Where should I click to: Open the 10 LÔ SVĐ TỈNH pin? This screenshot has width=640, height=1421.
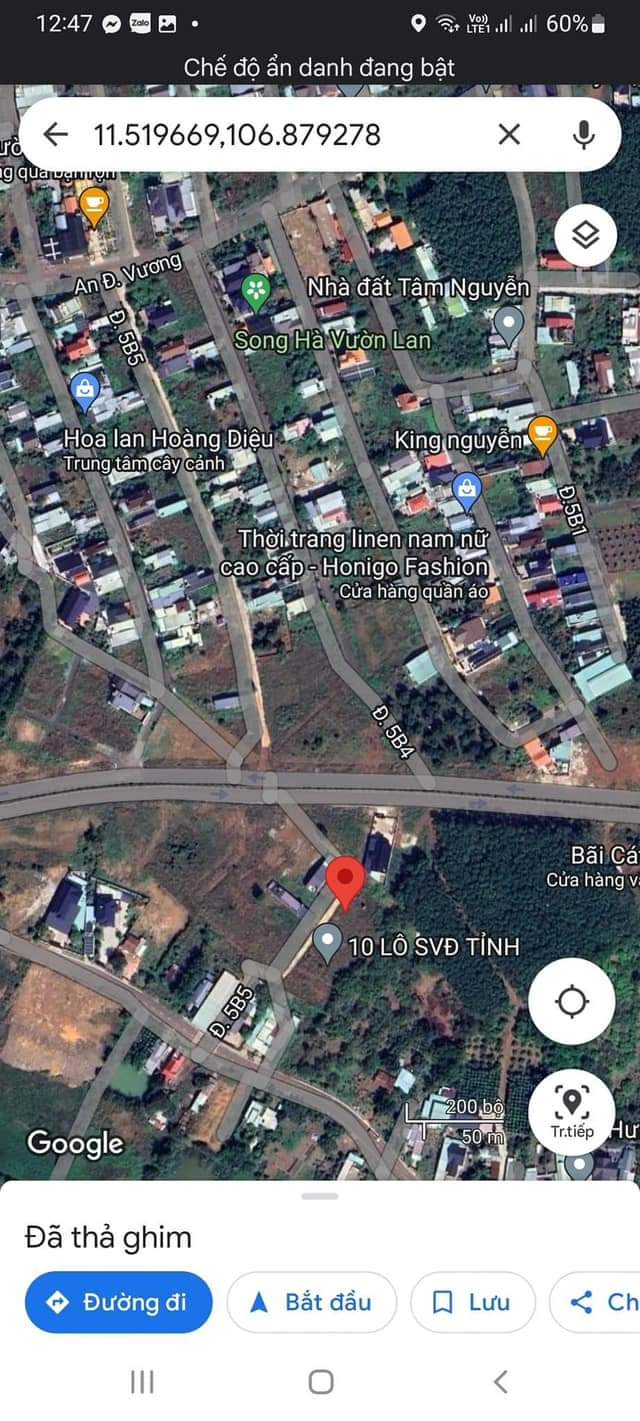coord(327,943)
